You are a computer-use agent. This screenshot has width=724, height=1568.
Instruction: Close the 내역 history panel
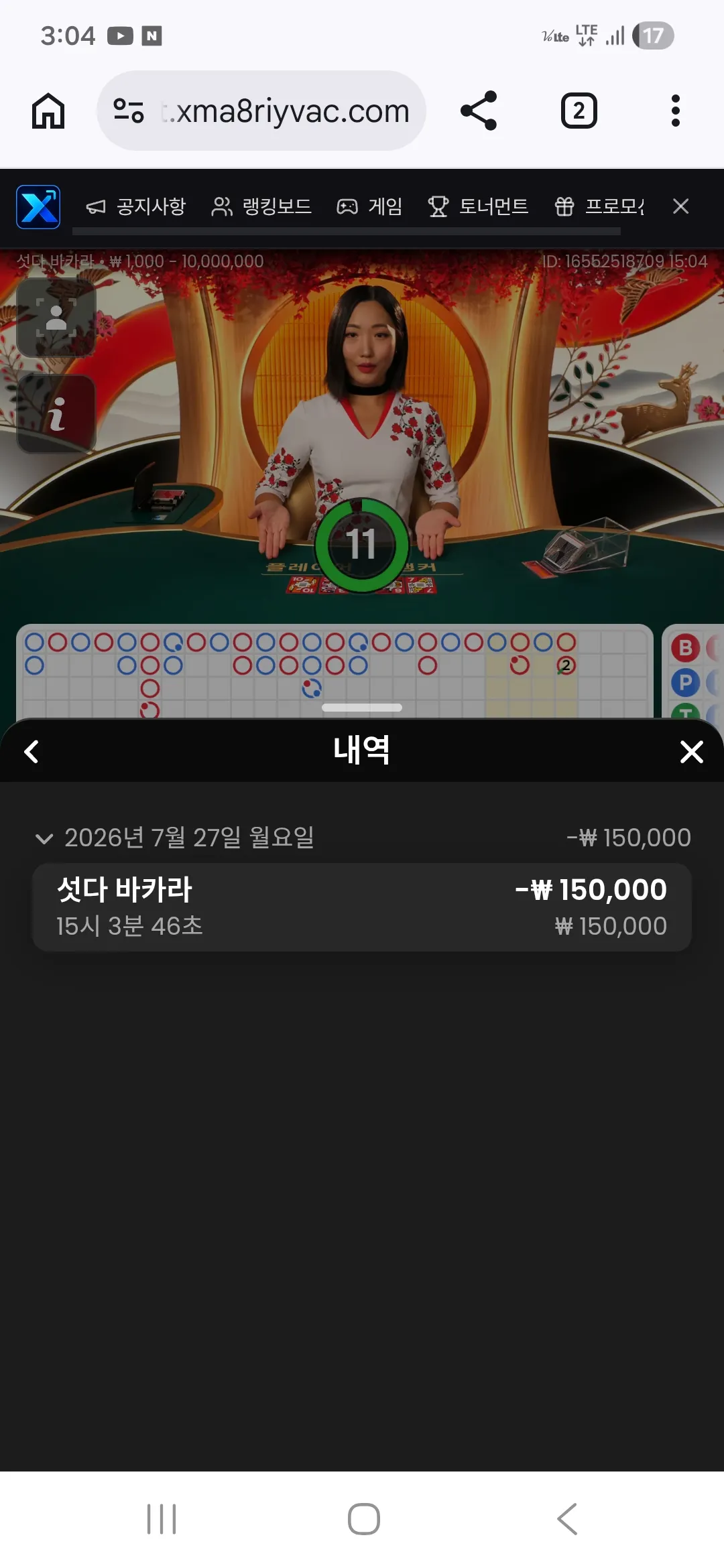pyautogui.click(x=691, y=751)
